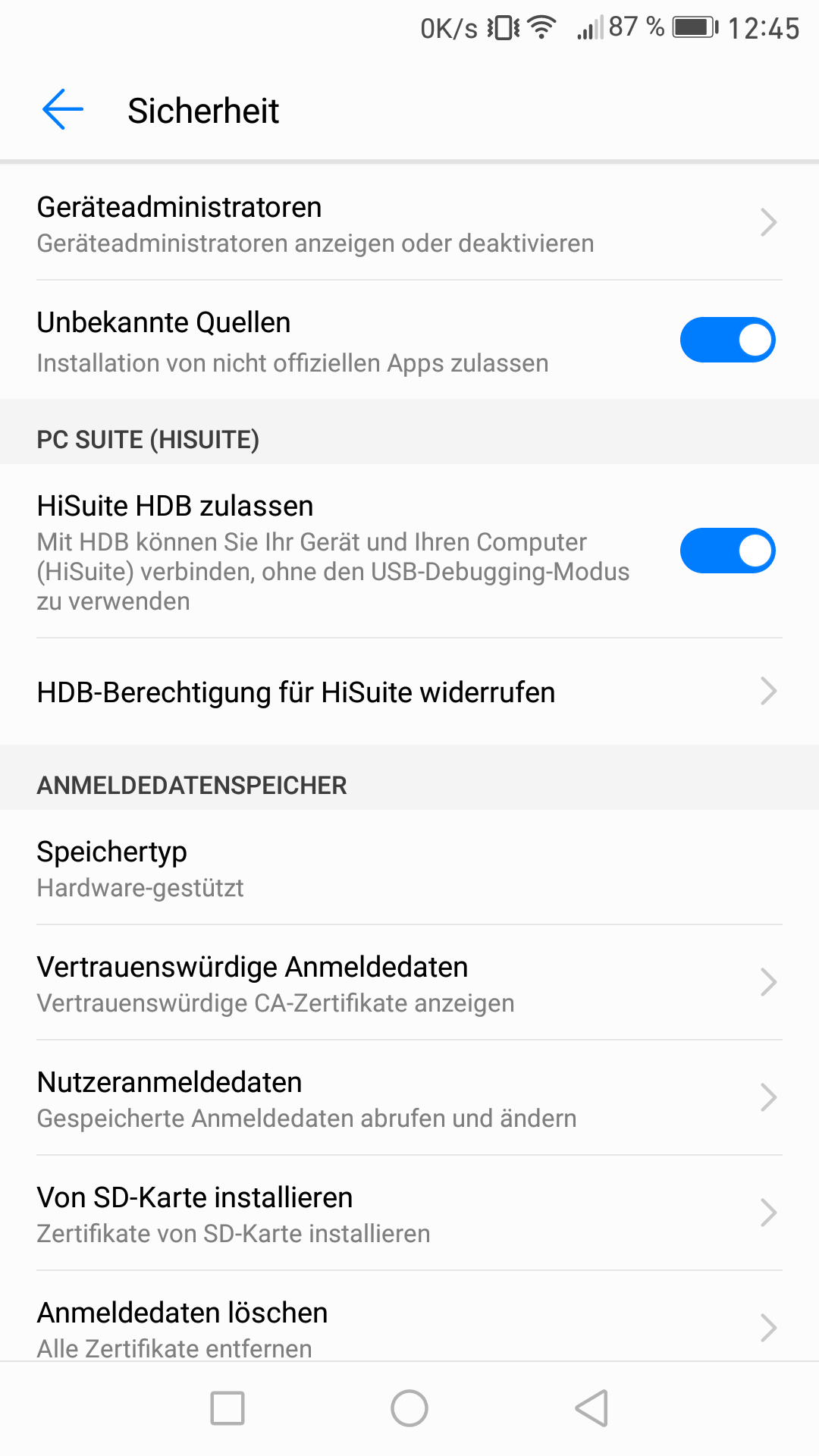Open HDB-Berechtigung für HiSuite widerrufen
The width and height of the screenshot is (819, 1456).
coord(409,692)
